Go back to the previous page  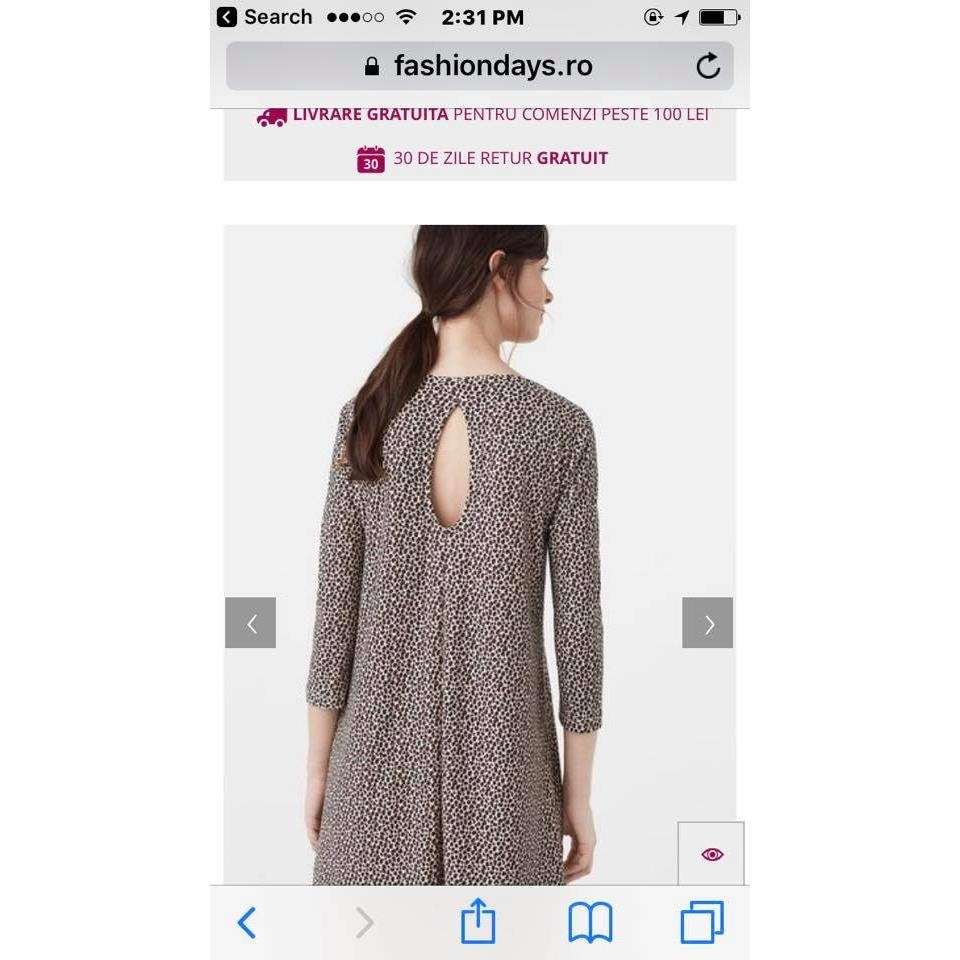(247, 922)
